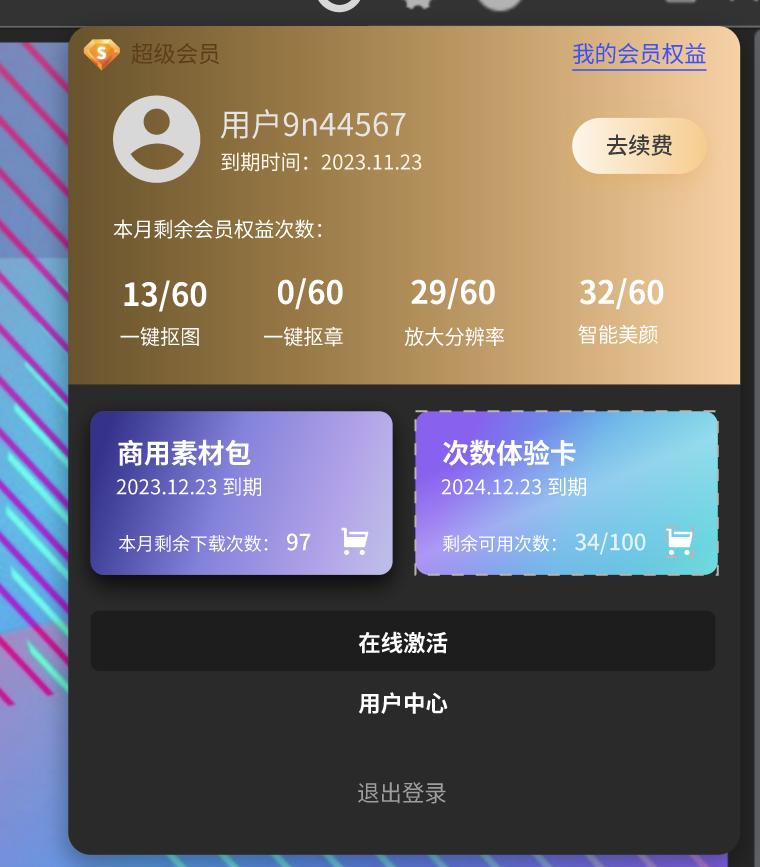
Task: Click 退出登录 to log out
Action: [x=403, y=793]
